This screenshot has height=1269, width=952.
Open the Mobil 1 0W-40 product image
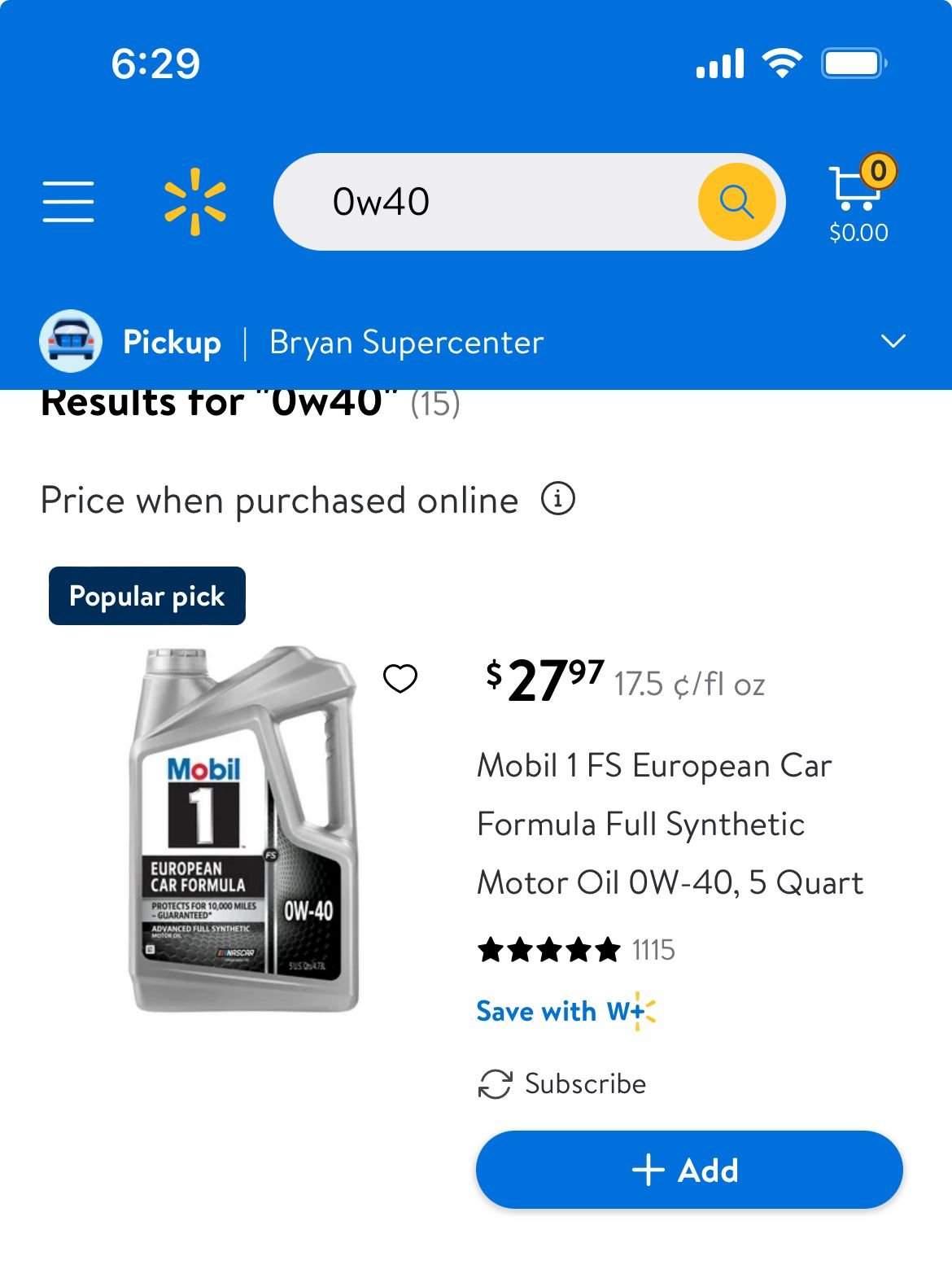coord(244,829)
